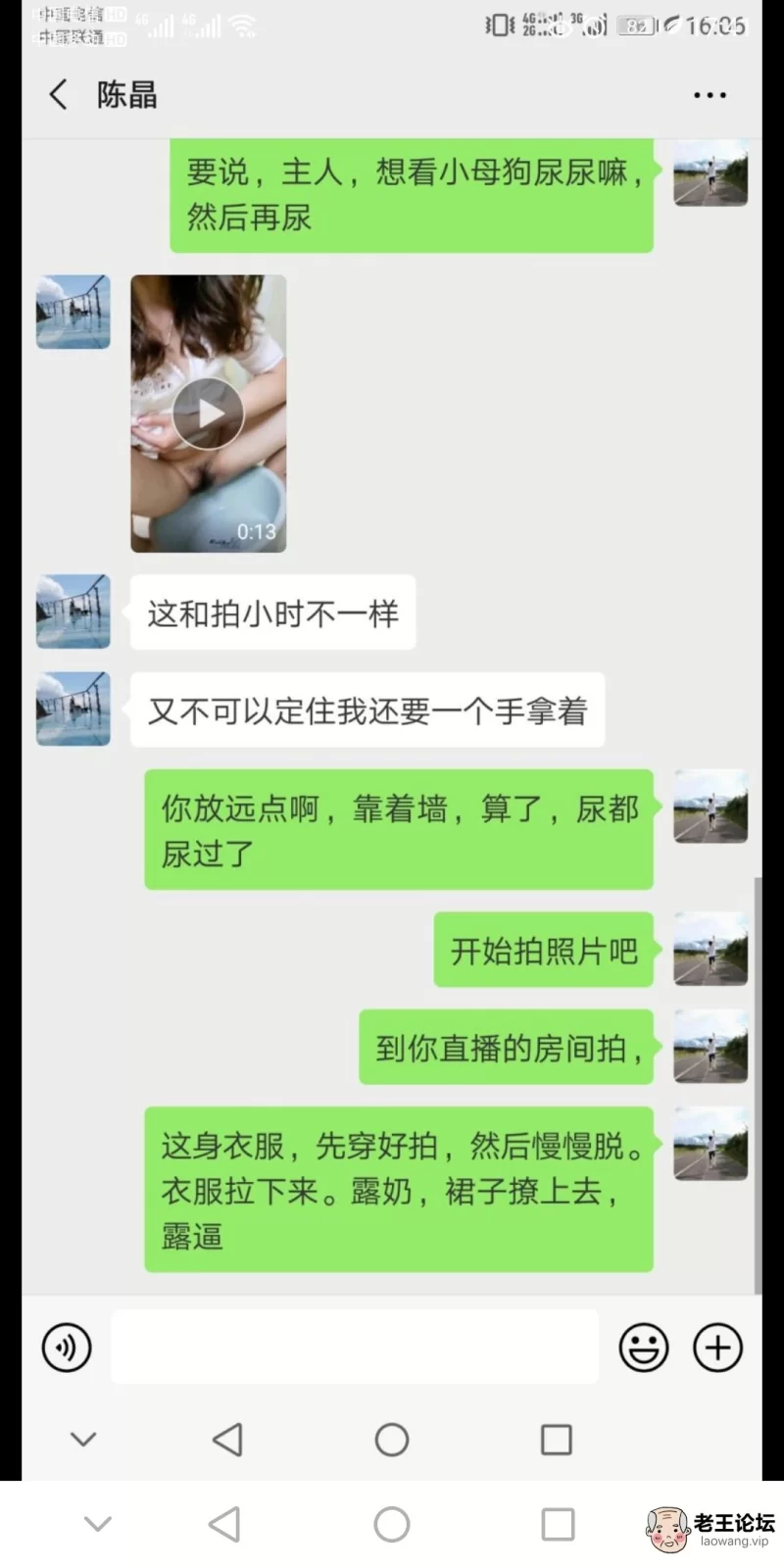Open the plus attachments panel

pos(718,1347)
